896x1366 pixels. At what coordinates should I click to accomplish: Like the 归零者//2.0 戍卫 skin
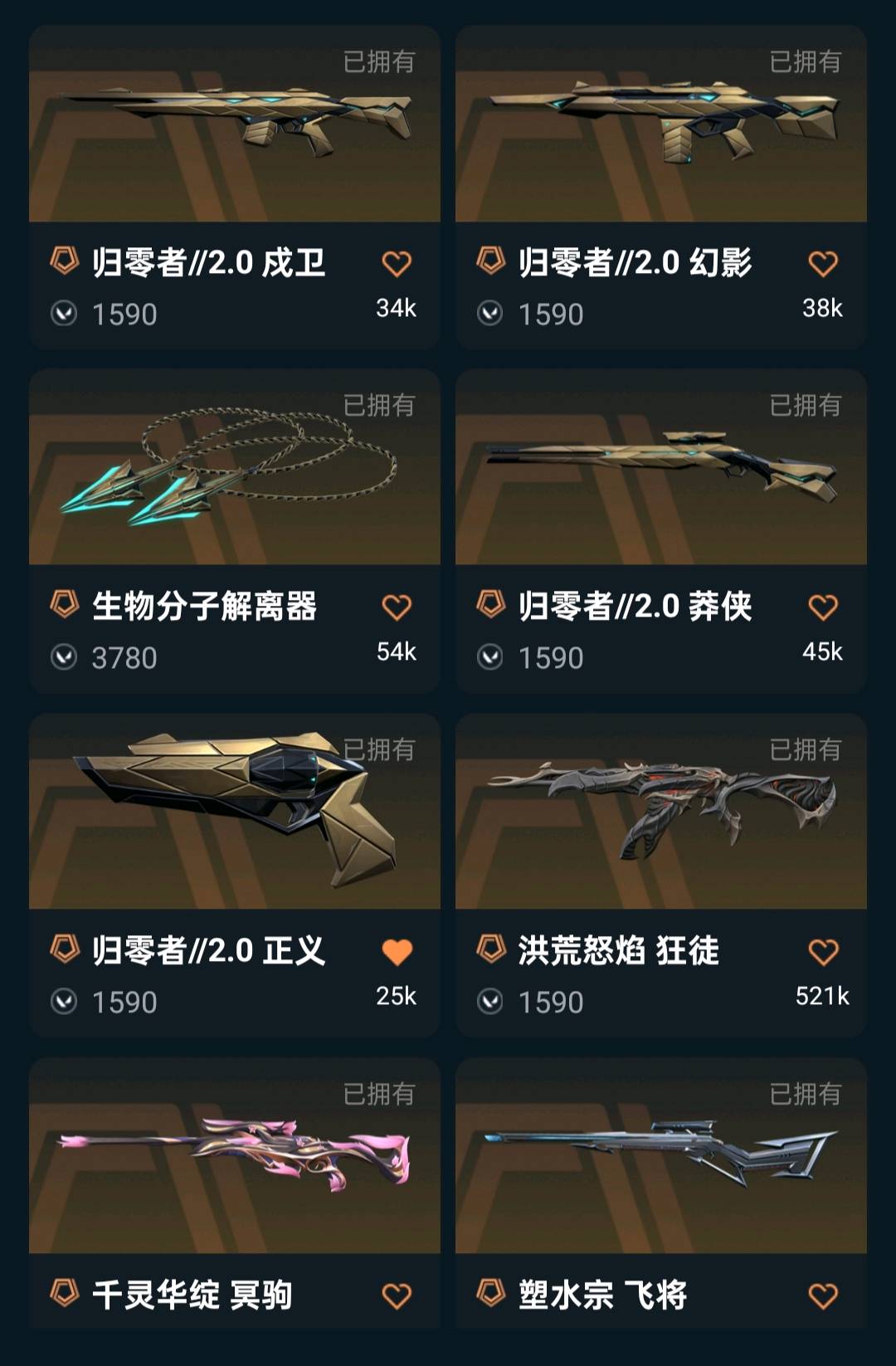(397, 264)
